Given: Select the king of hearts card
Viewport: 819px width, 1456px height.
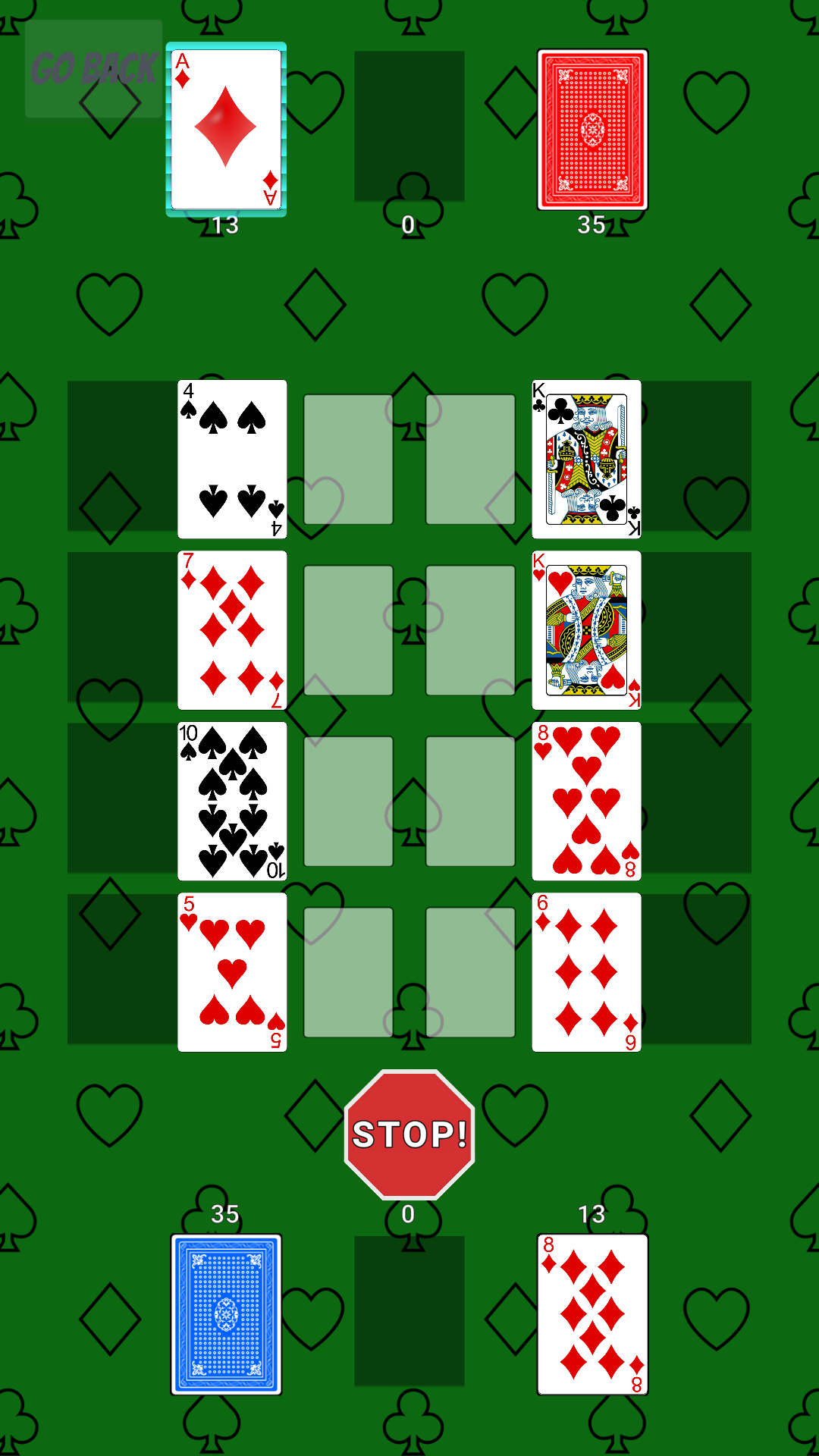Looking at the screenshot, I should click(586, 630).
